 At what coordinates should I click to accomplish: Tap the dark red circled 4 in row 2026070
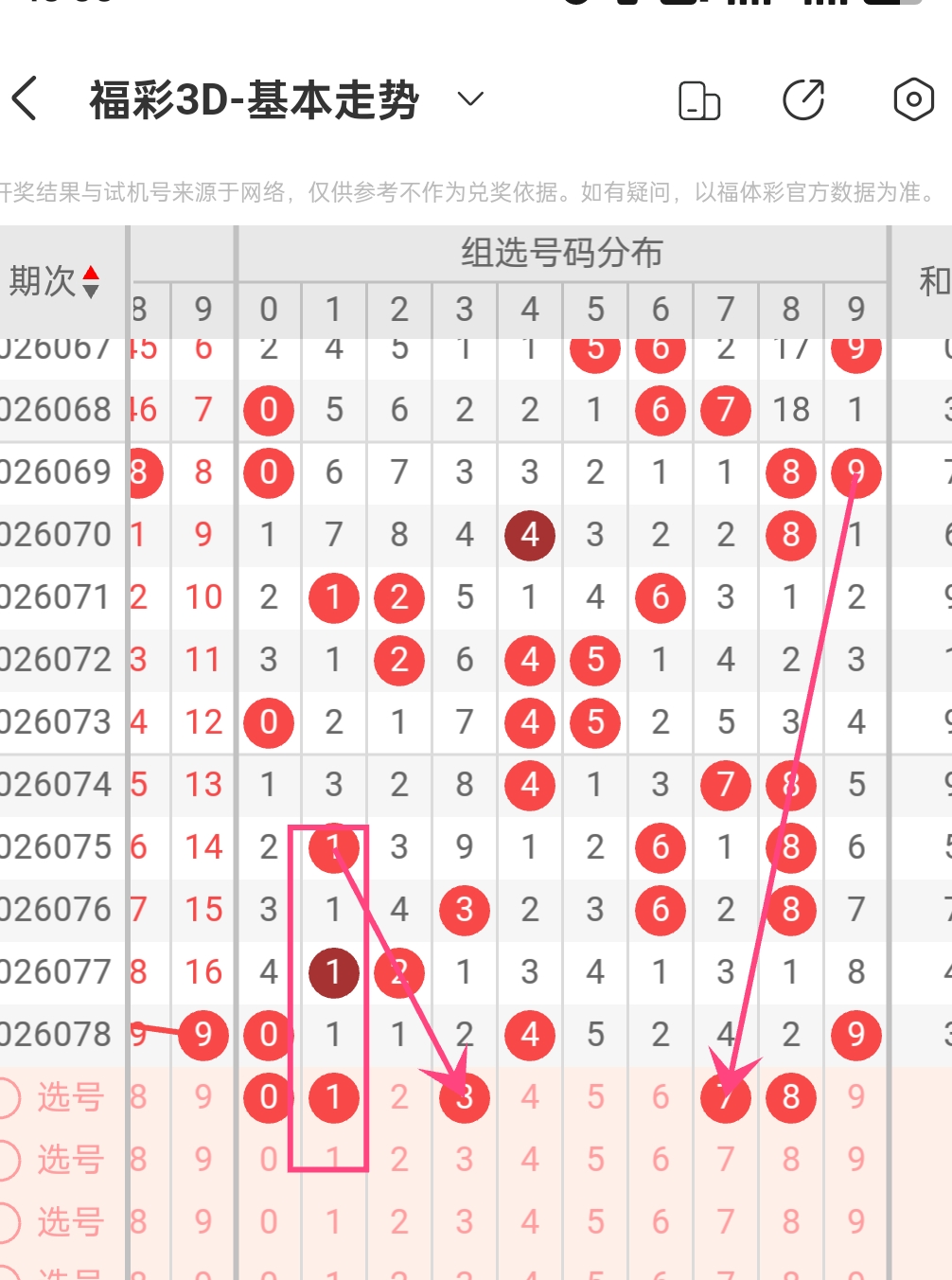pos(529,535)
